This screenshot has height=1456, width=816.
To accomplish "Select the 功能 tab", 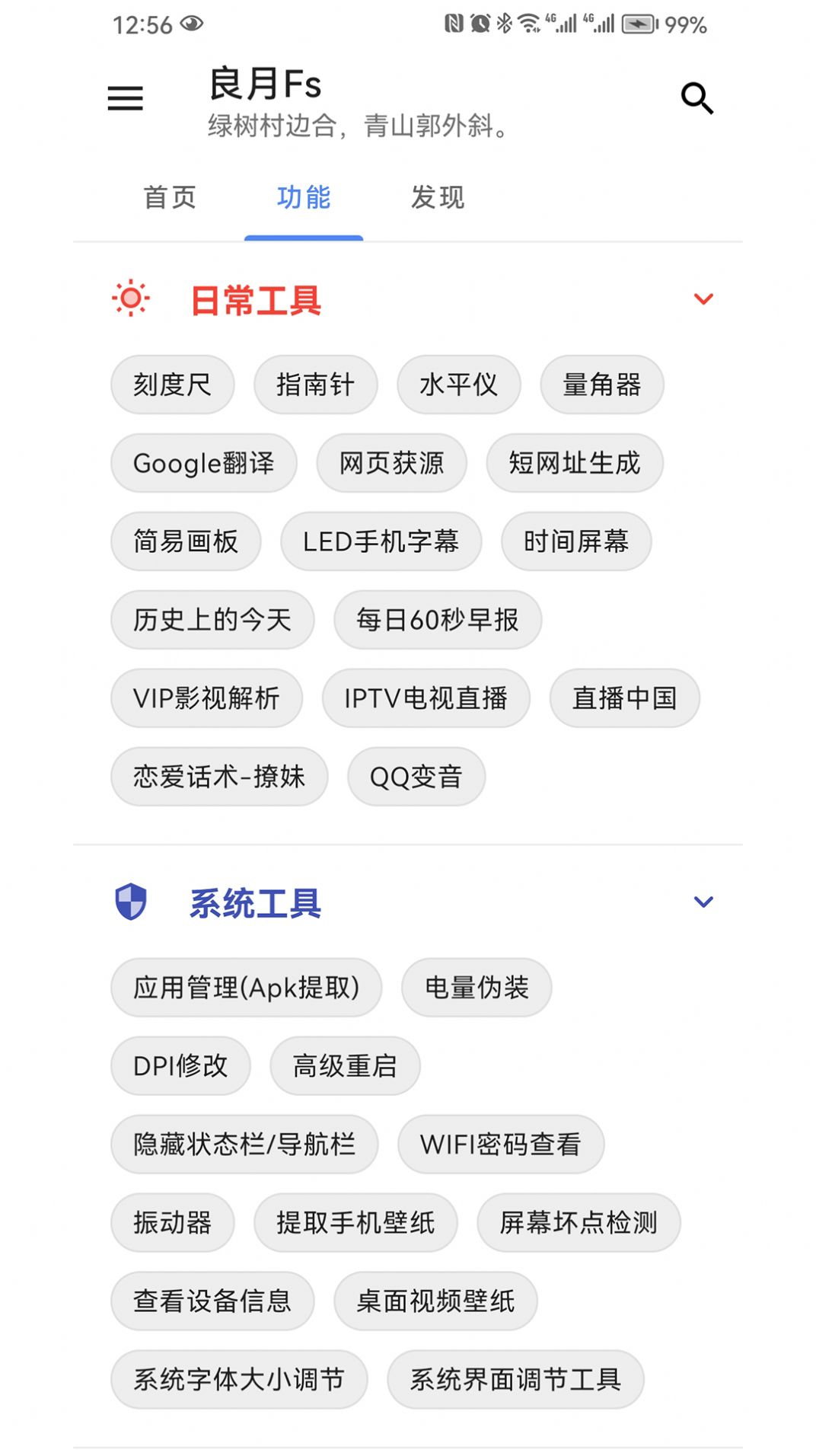I will point(303,198).
